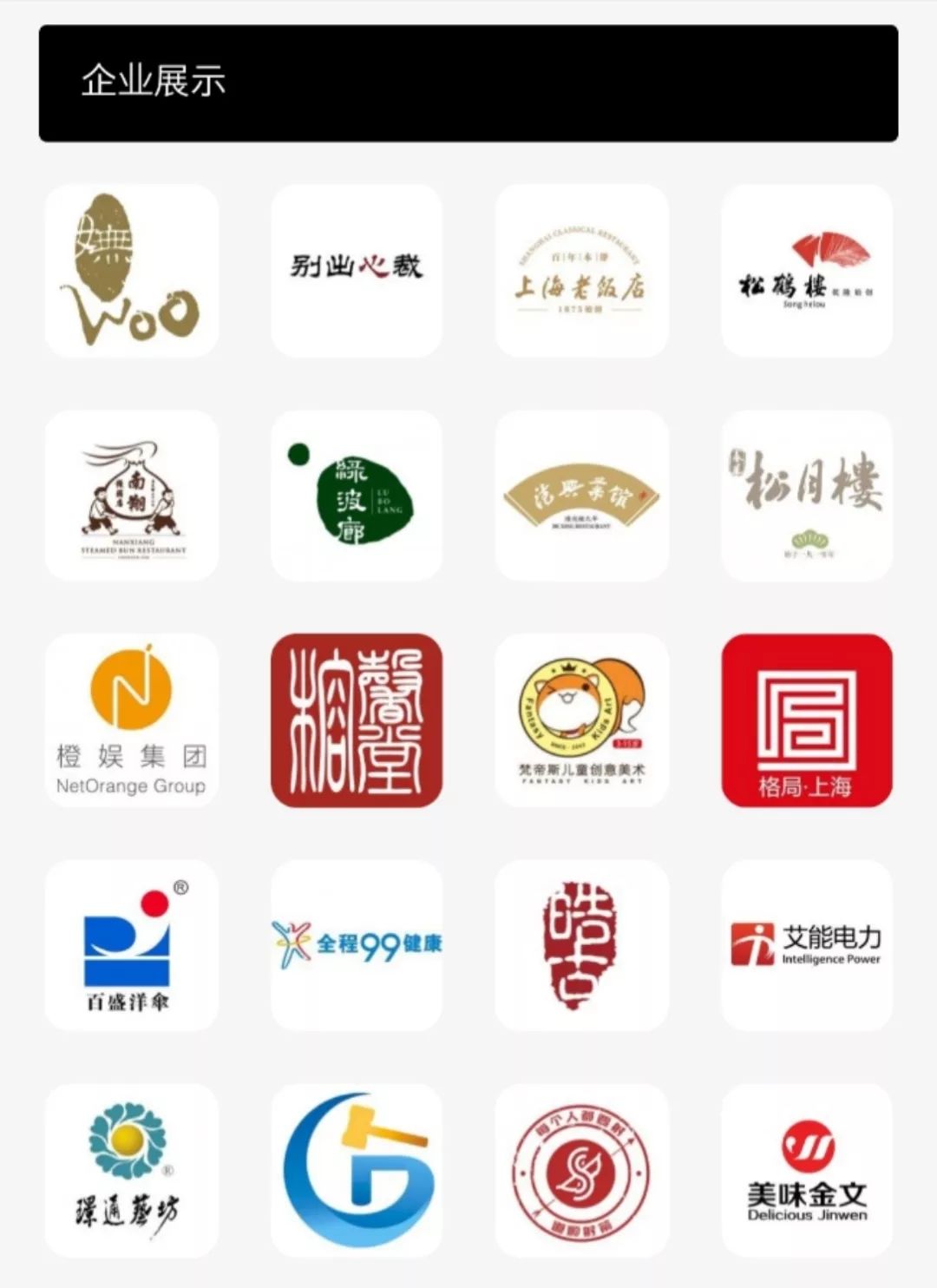The image size is (937, 1288).
Task: Open the WOO company tile
Action: [x=132, y=270]
